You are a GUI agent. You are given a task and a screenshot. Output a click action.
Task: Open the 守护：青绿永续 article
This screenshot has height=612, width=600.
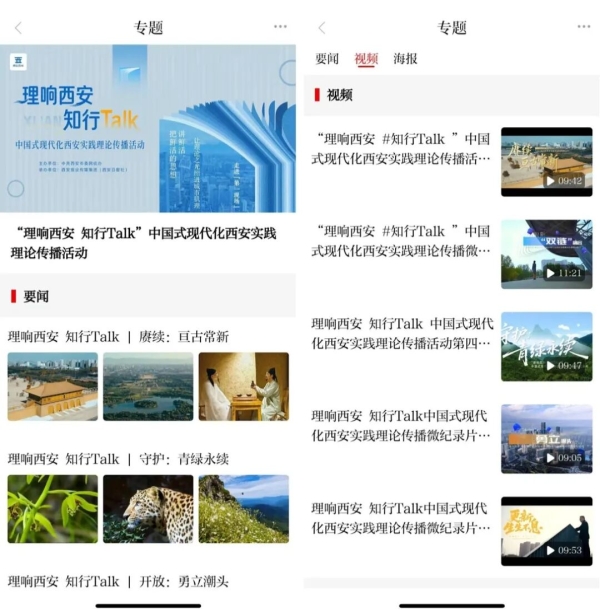pos(119,459)
